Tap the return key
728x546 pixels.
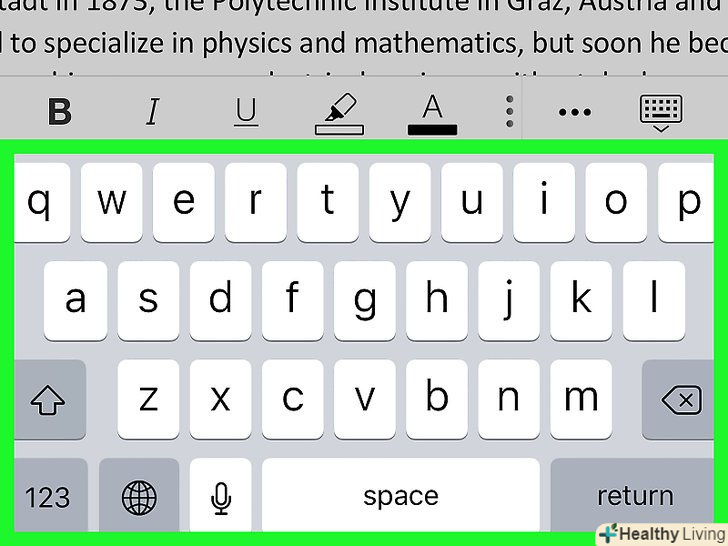click(x=634, y=496)
